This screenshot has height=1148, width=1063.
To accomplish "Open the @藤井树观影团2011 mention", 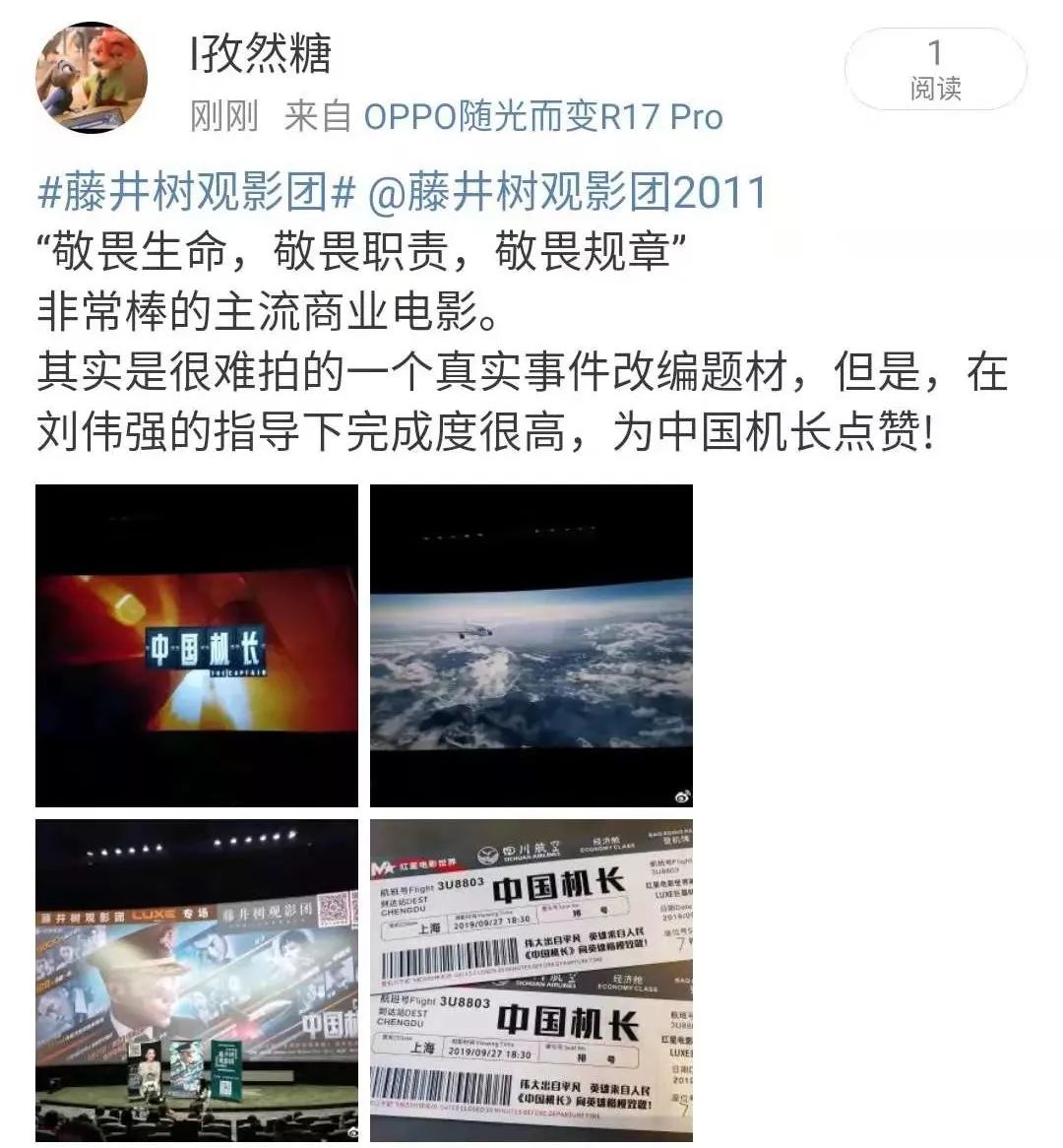I will click(x=567, y=192).
